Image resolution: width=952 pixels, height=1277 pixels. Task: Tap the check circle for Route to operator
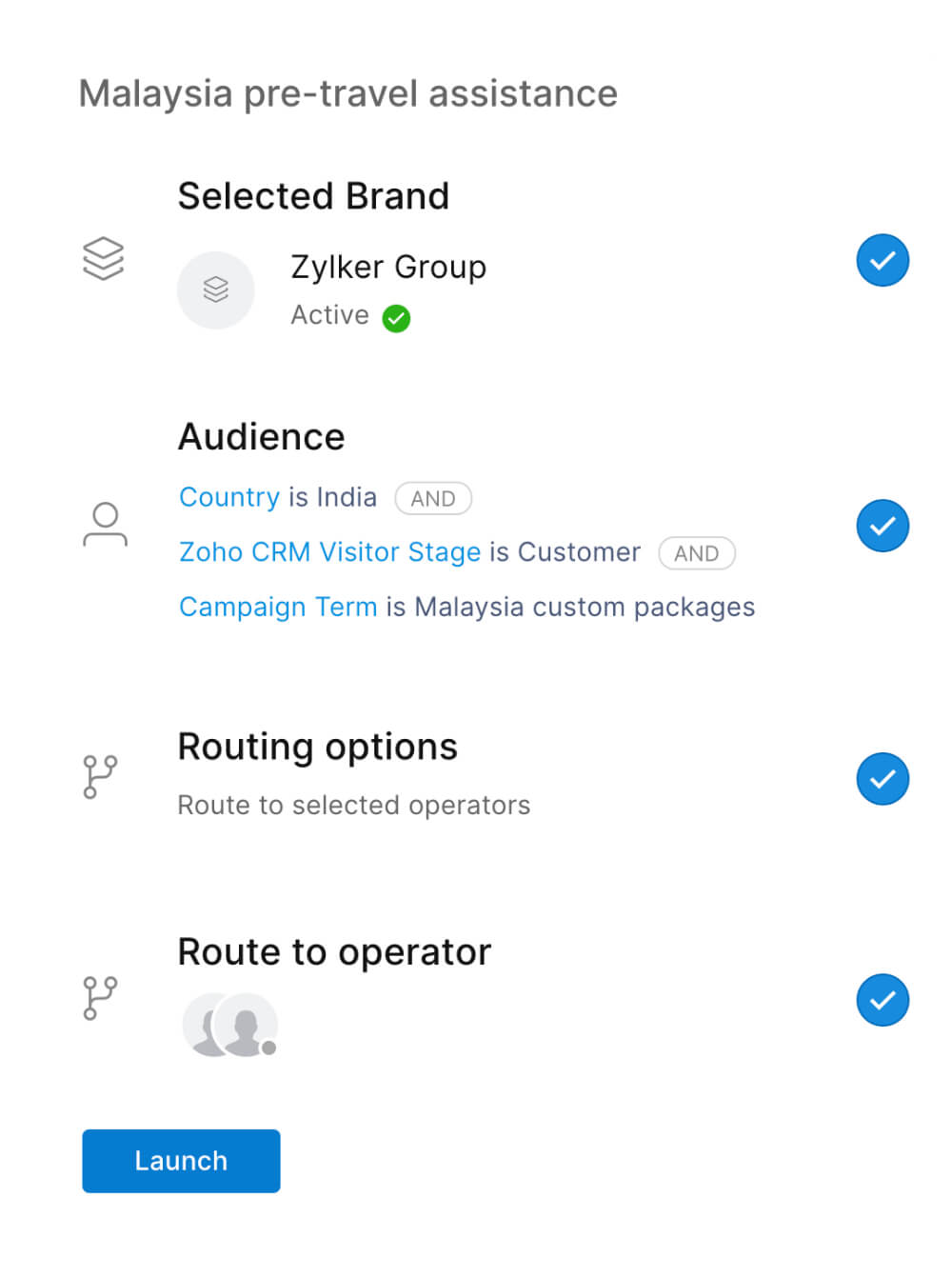(883, 1000)
